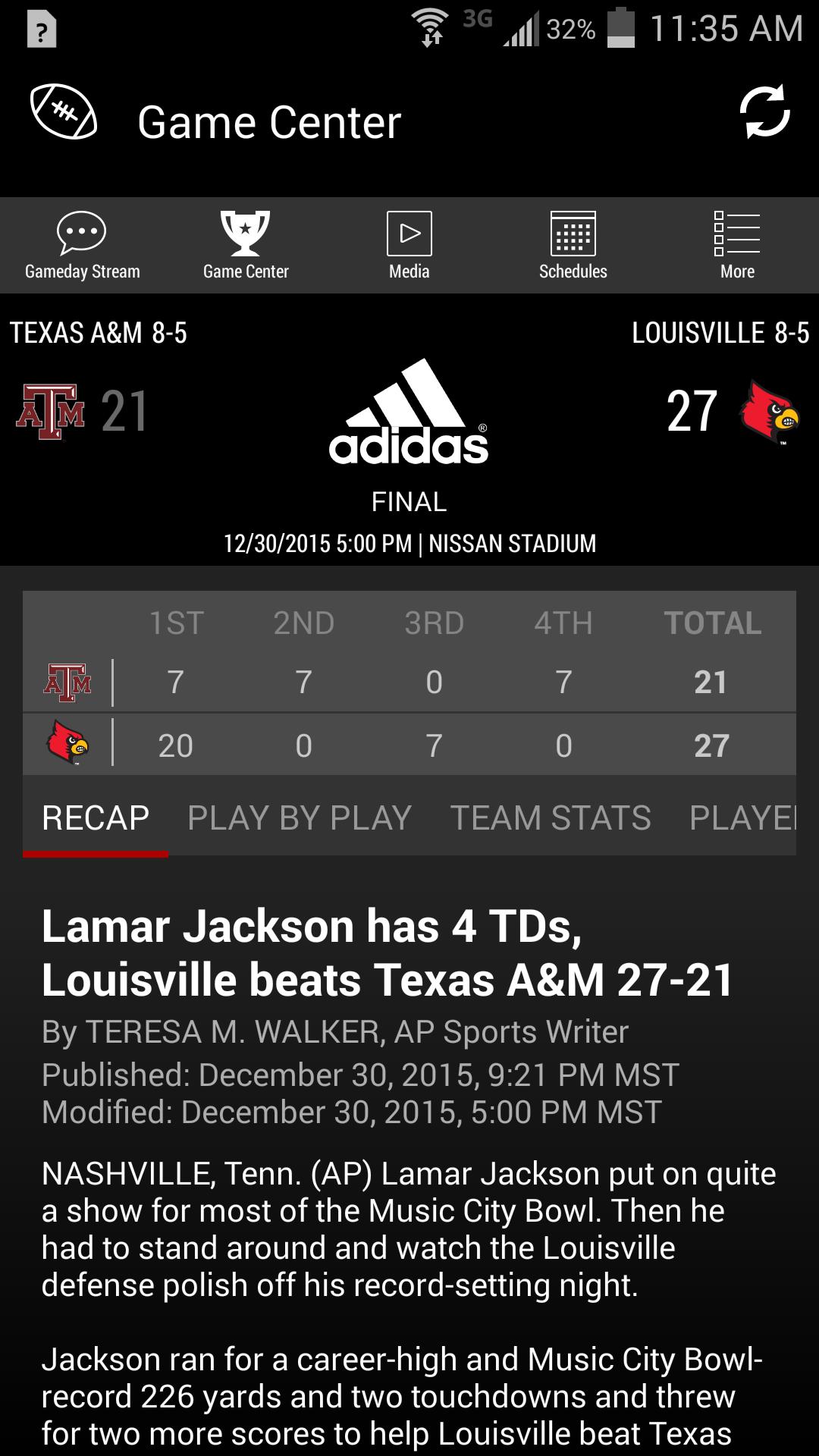819x1456 pixels.
Task: Switch to the PLAY BY PLAY tab
Action: [299, 817]
